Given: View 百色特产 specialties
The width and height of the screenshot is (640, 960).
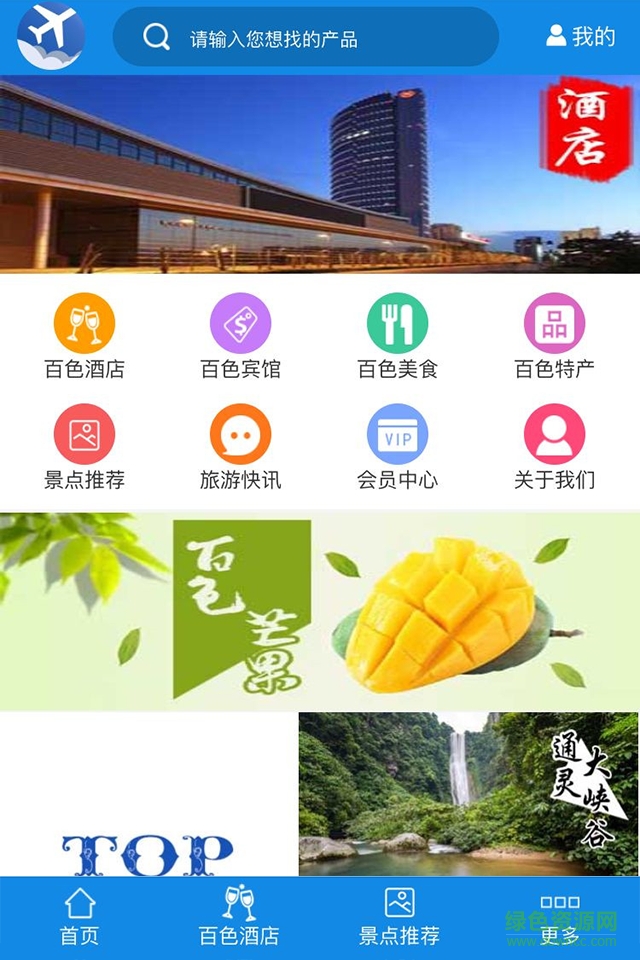Looking at the screenshot, I should click(554, 336).
